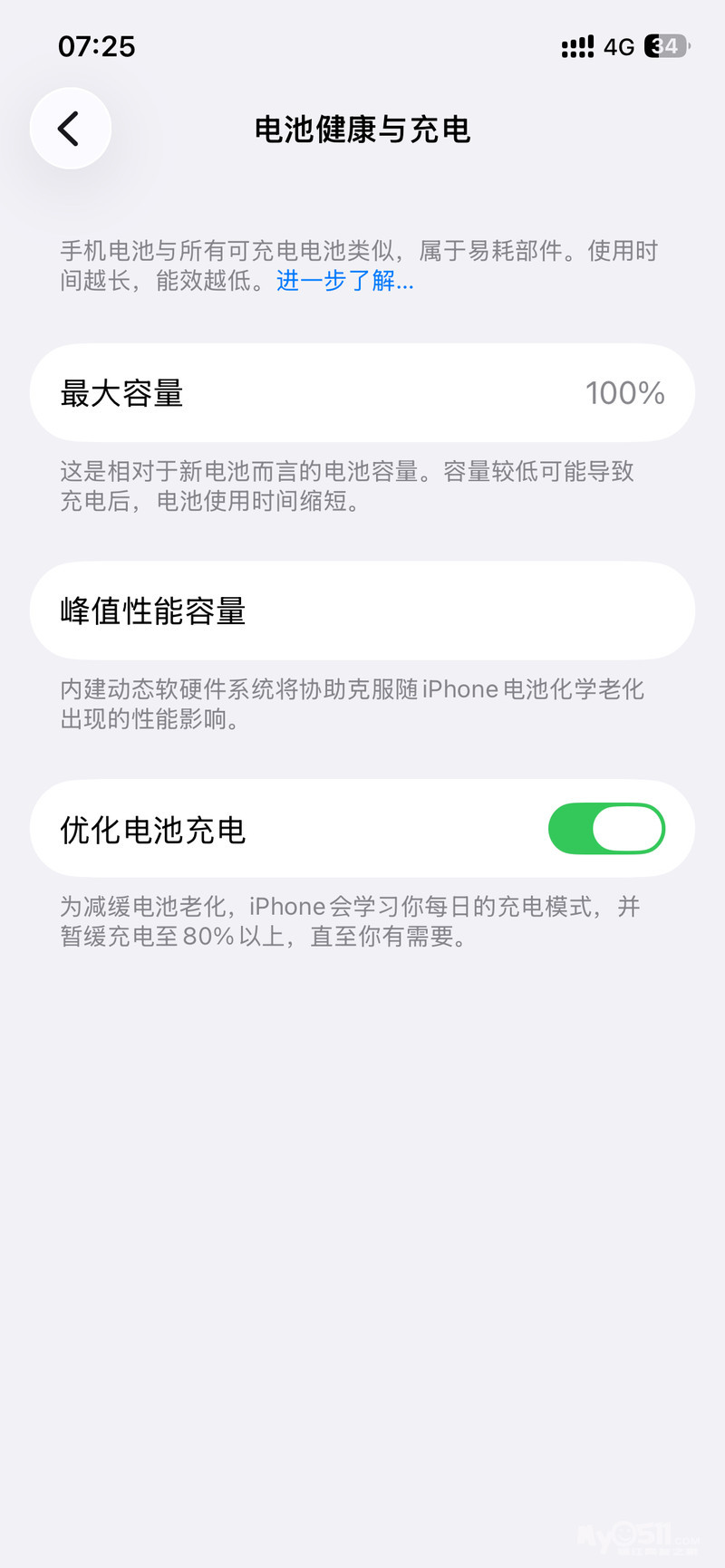Go back using the back arrow

pos(70,129)
